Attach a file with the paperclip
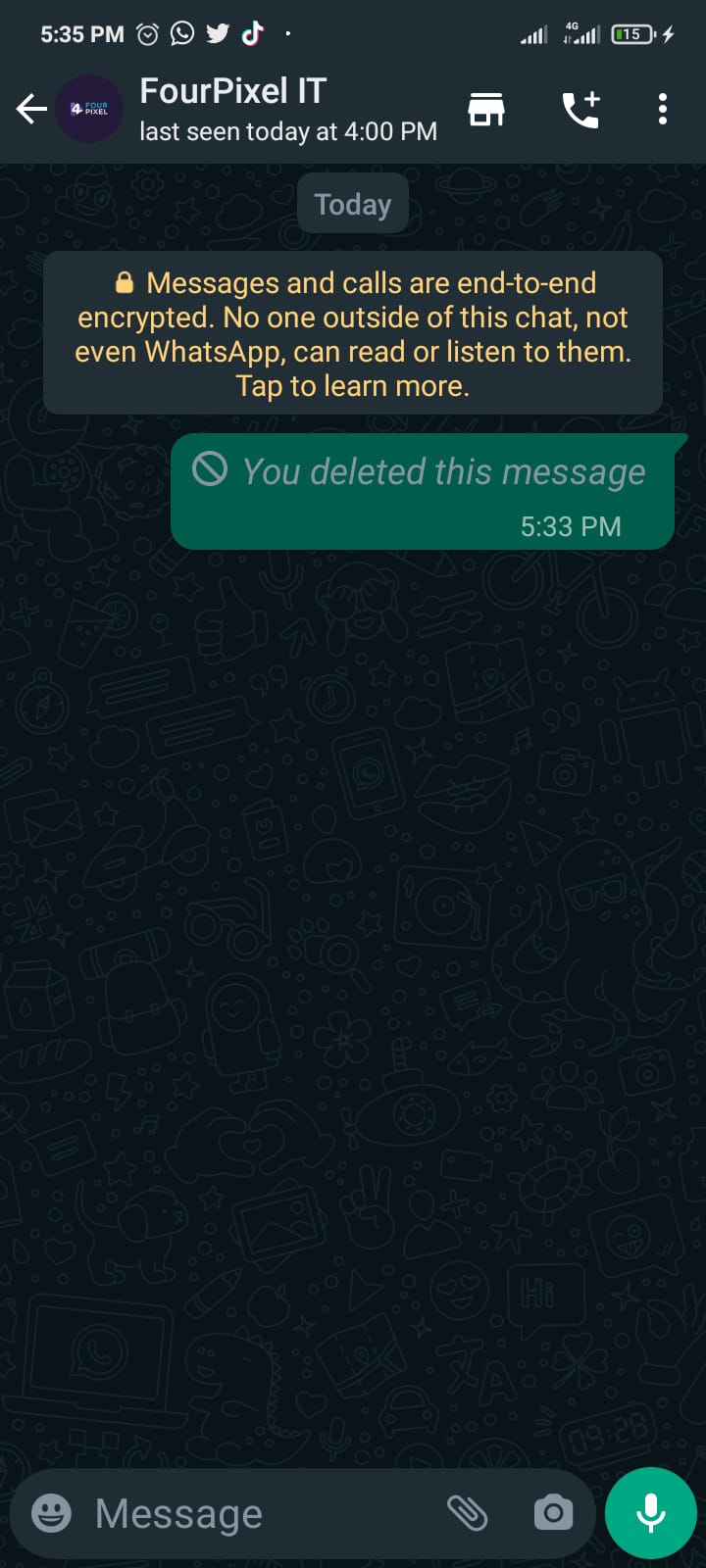Viewport: 706px width, 1568px height. tap(468, 1513)
